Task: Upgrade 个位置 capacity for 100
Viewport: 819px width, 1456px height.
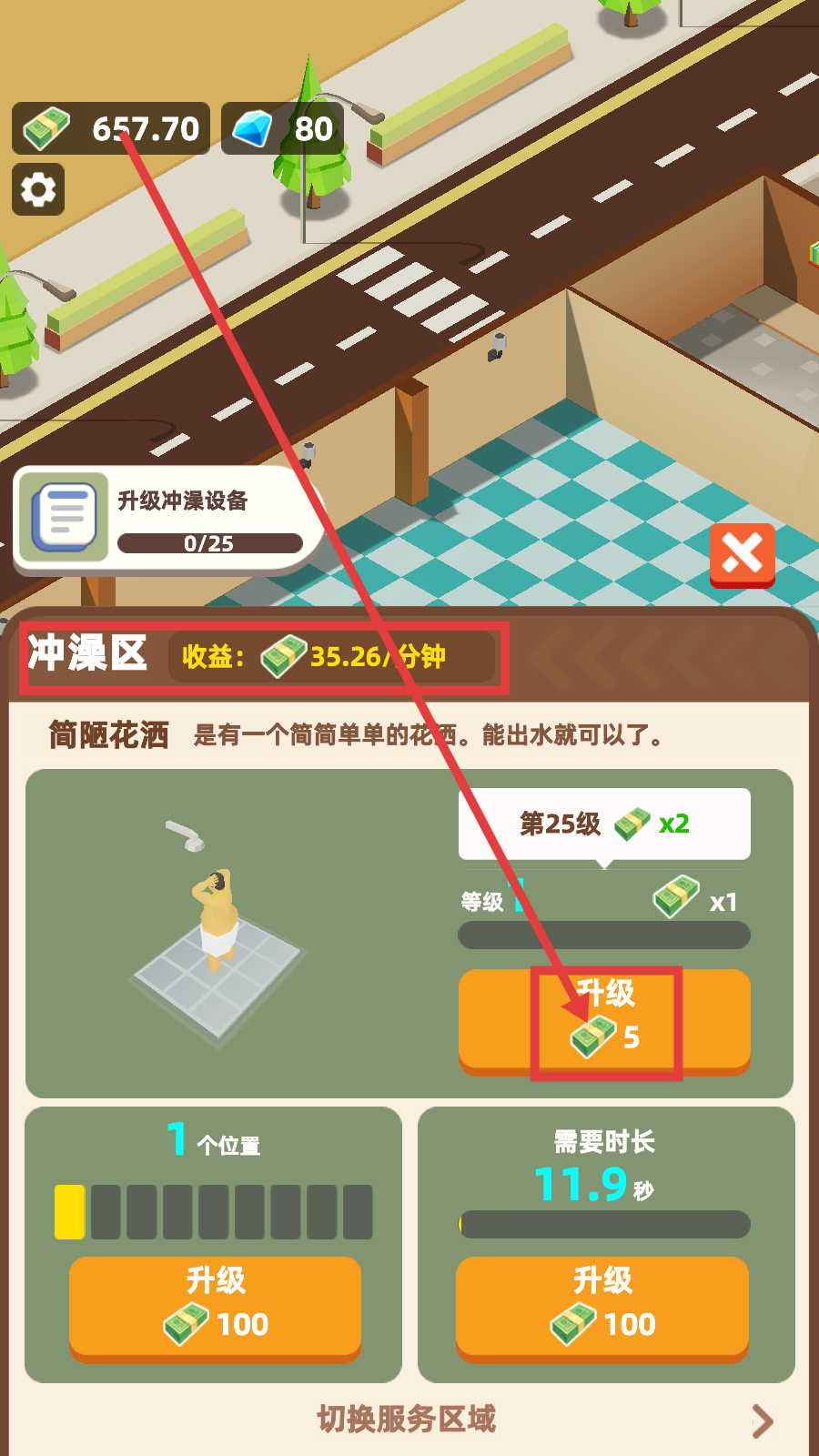Action: (x=215, y=1306)
